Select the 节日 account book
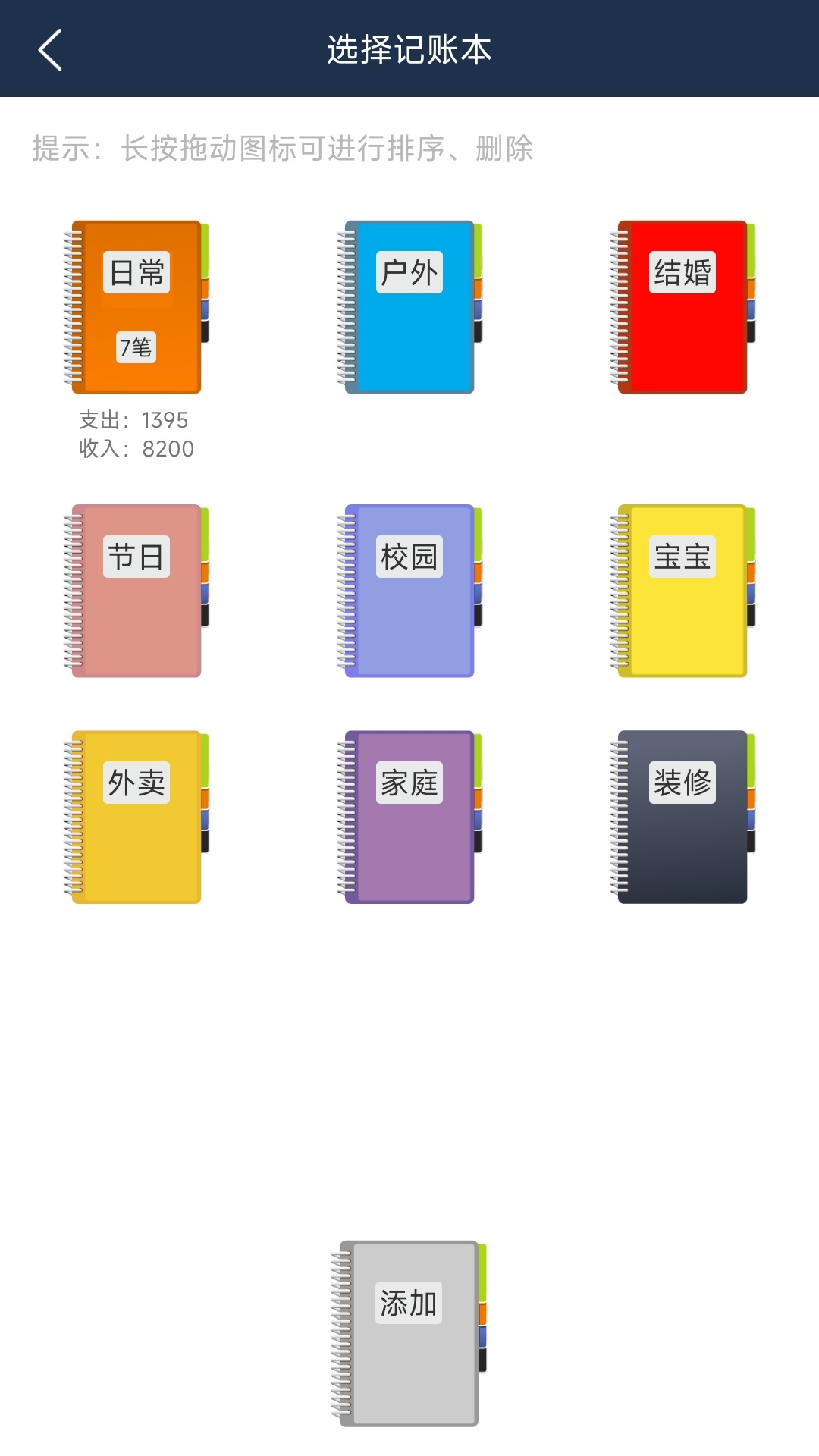 [x=136, y=591]
